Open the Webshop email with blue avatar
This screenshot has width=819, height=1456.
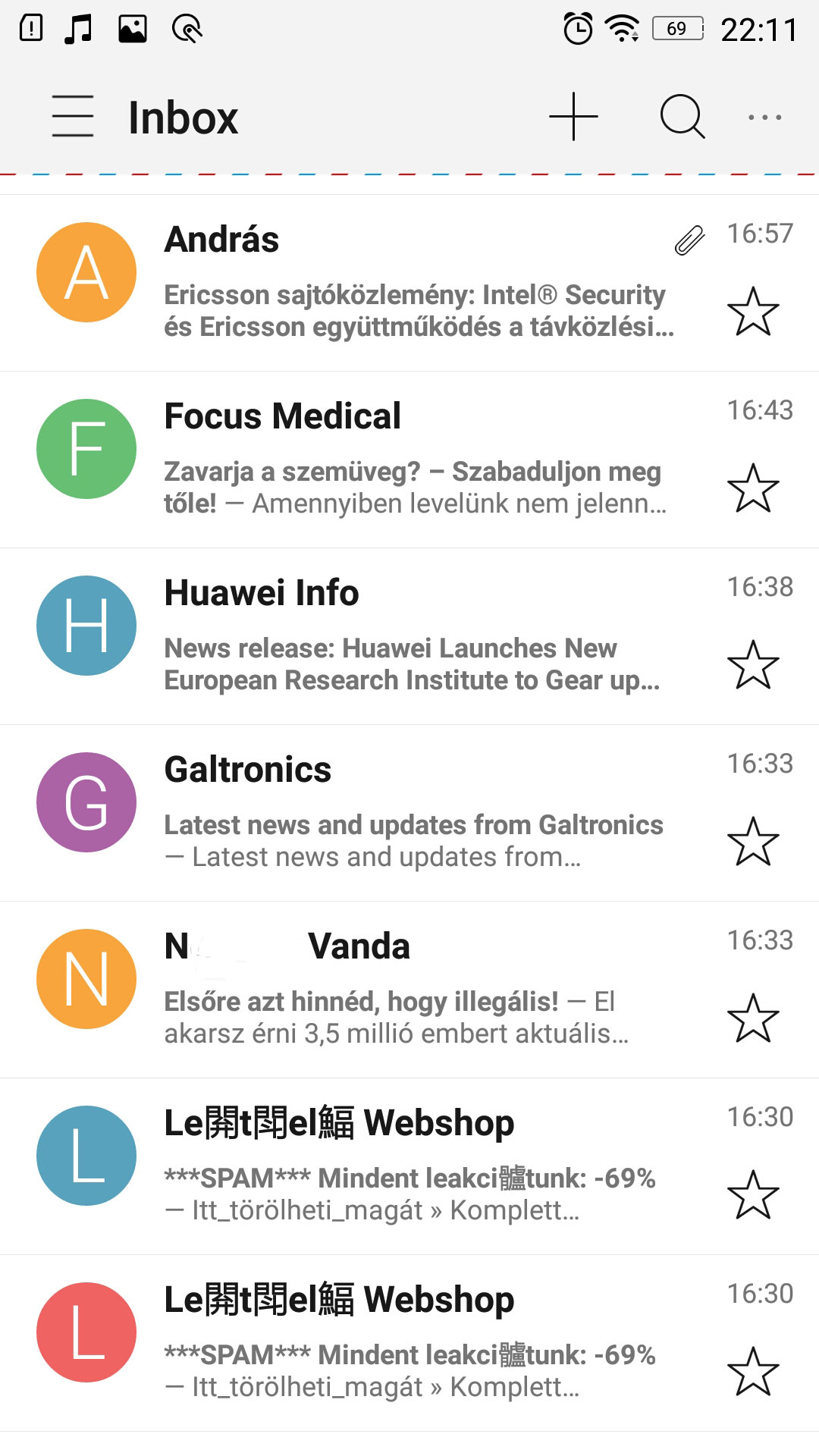click(x=409, y=1166)
